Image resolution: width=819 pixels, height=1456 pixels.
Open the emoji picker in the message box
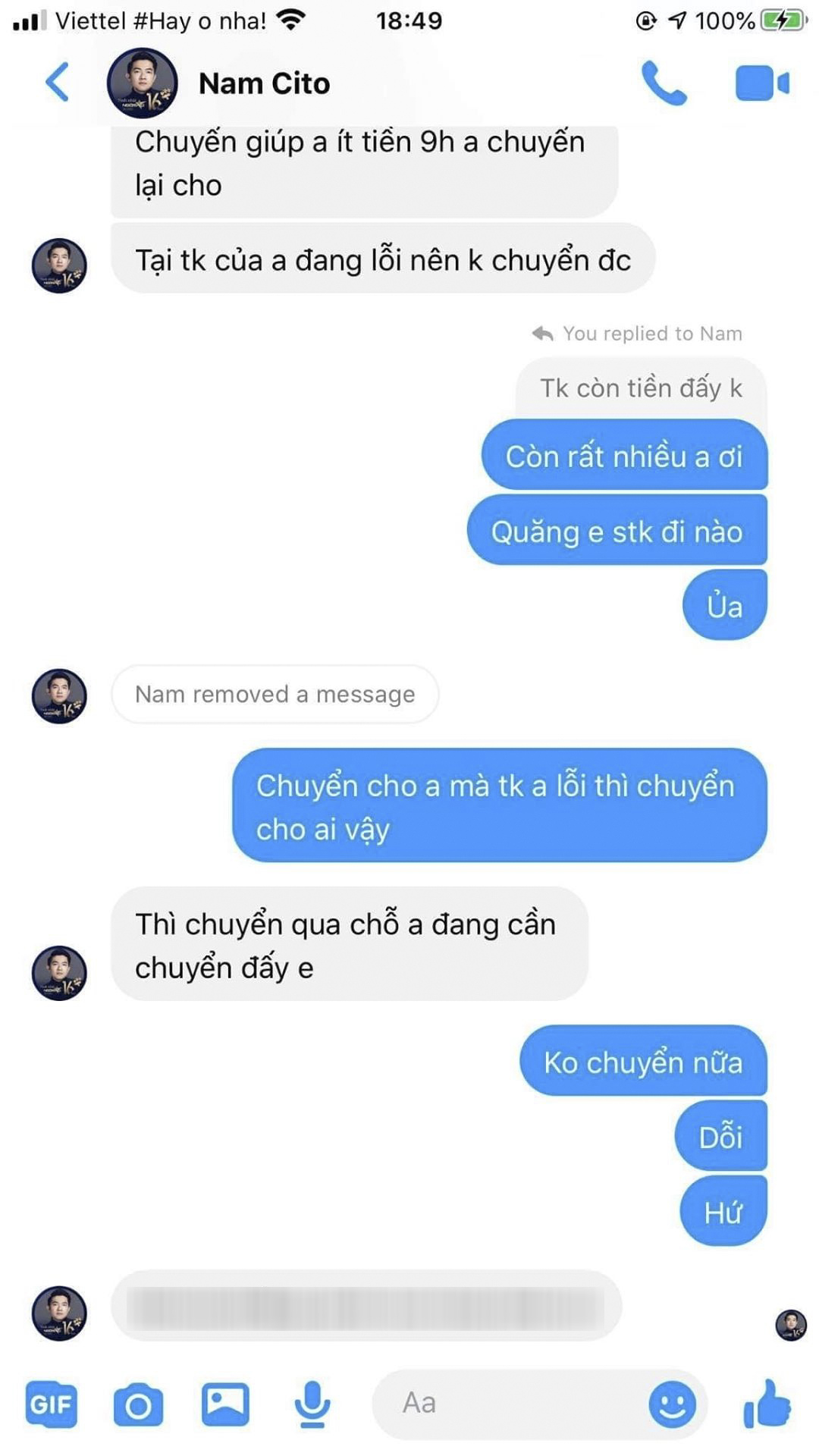tap(672, 1404)
